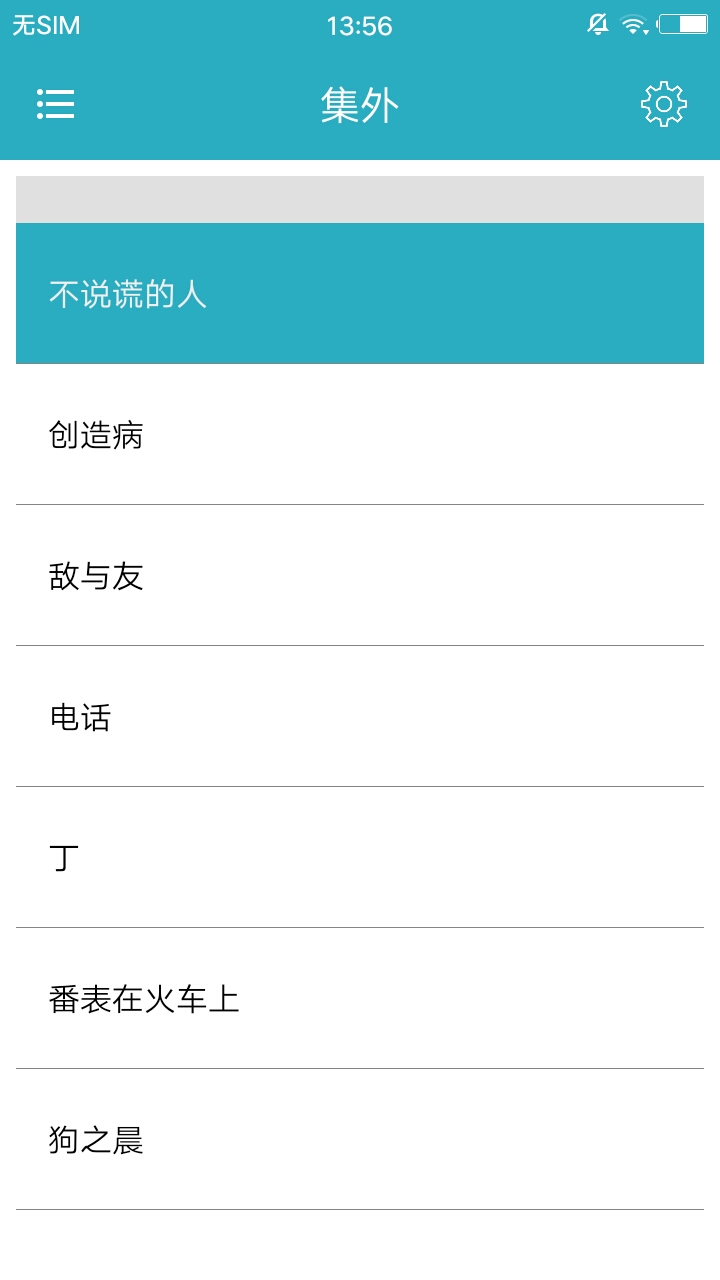Open the entry titled 丁
Image resolution: width=720 pixels, height=1280 pixels.
[x=360, y=858]
